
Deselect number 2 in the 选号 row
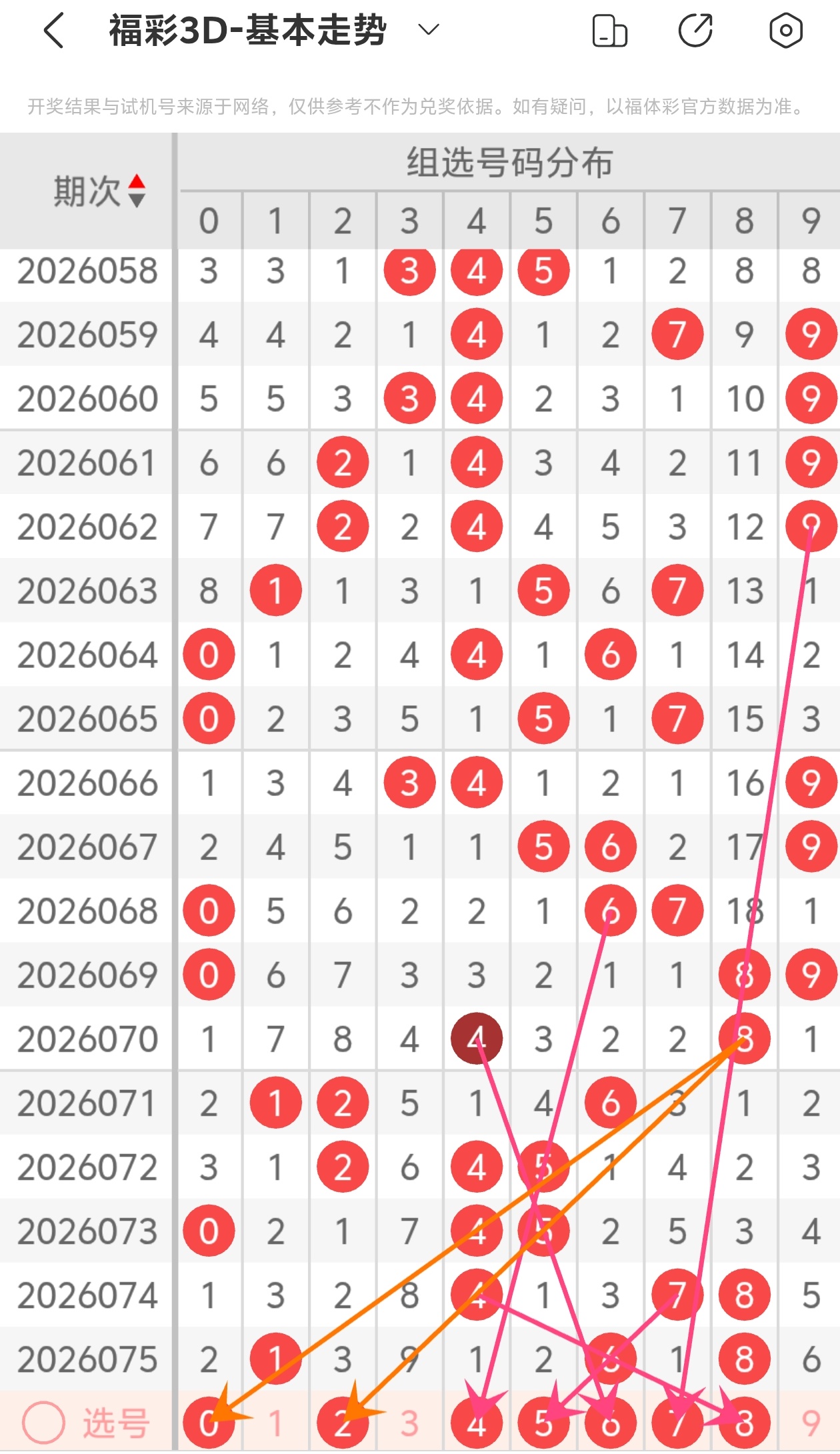click(343, 1423)
